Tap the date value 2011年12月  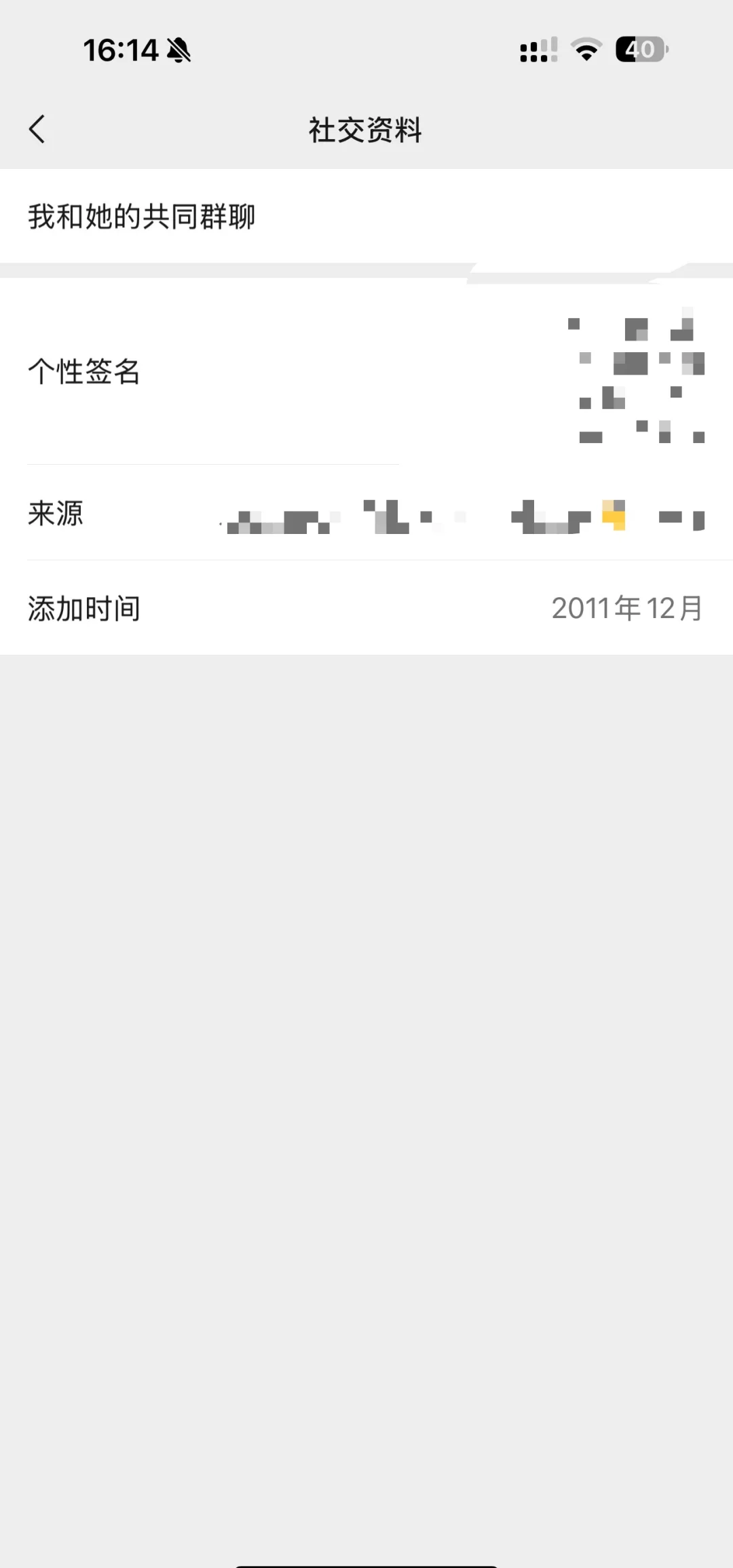pos(626,608)
